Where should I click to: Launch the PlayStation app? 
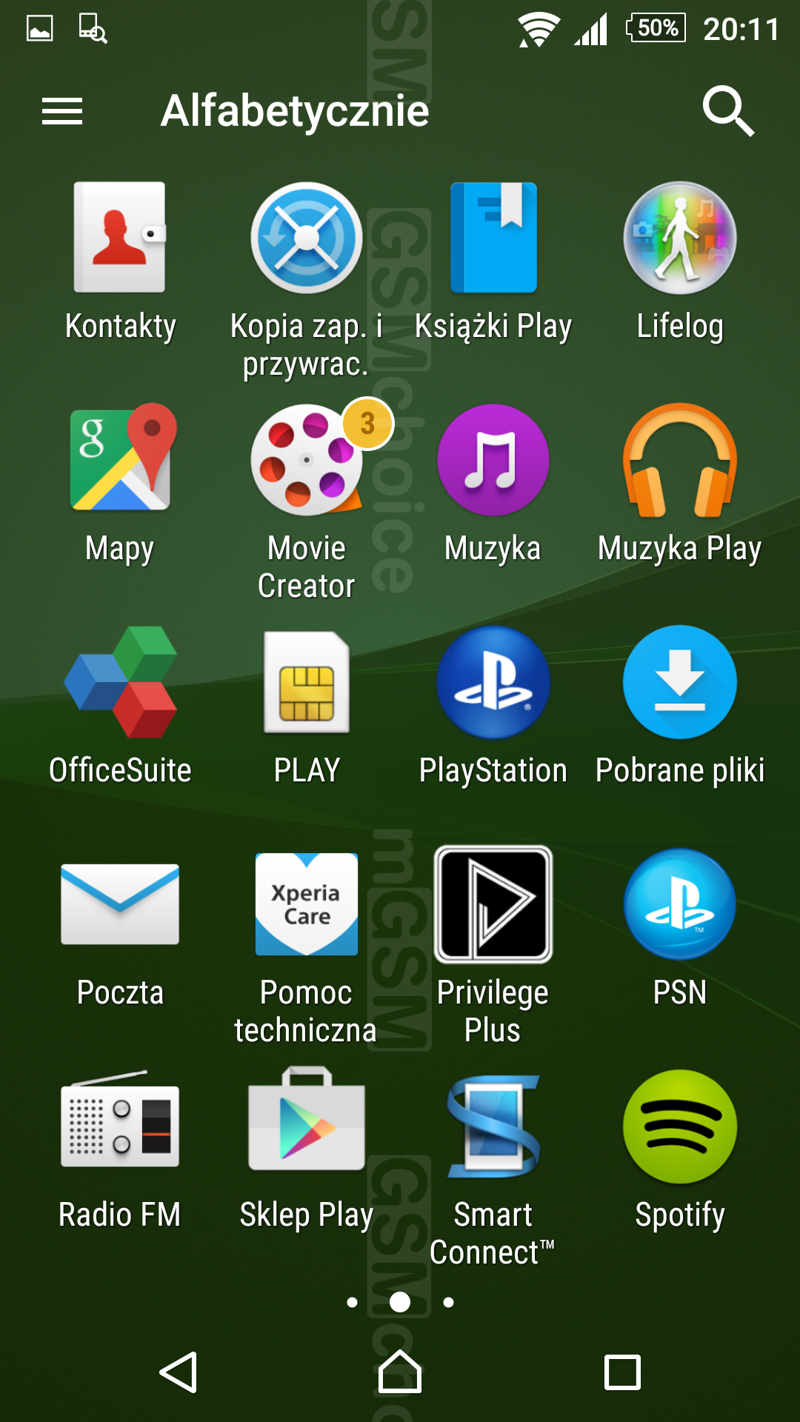(x=493, y=682)
